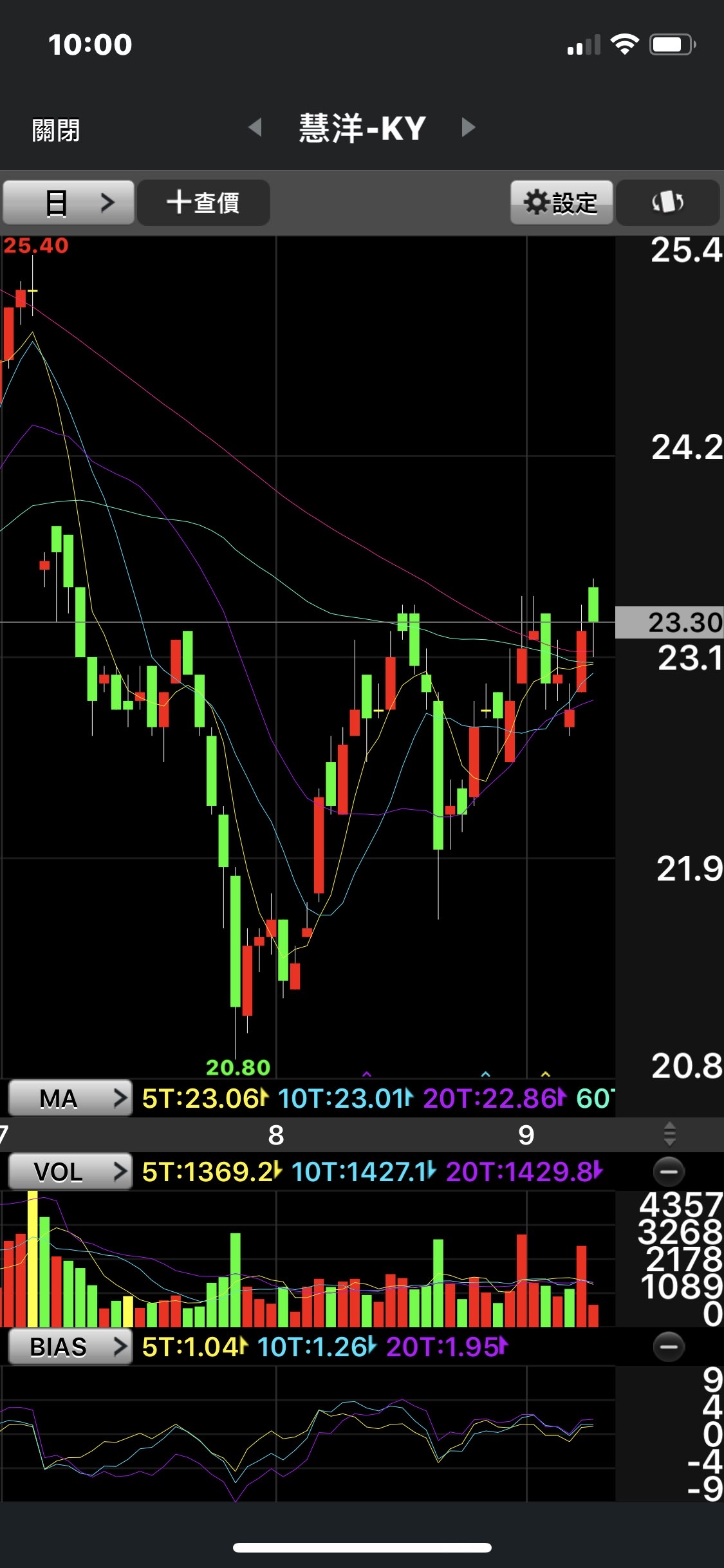Collapse the VOL panel with minus button
Image resolution: width=724 pixels, height=1568 pixels.
[x=669, y=1171]
